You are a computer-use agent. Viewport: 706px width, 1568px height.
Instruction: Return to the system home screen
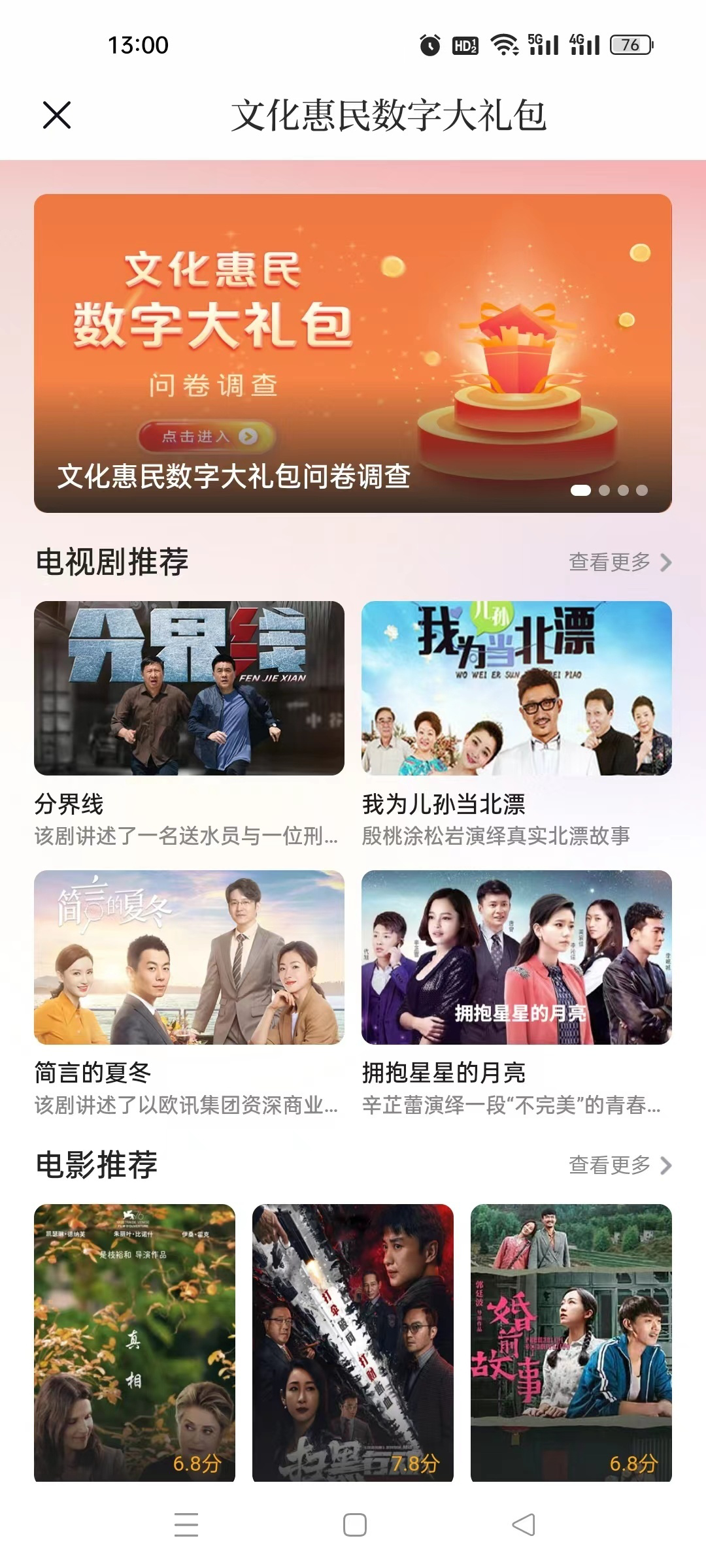(x=354, y=1525)
